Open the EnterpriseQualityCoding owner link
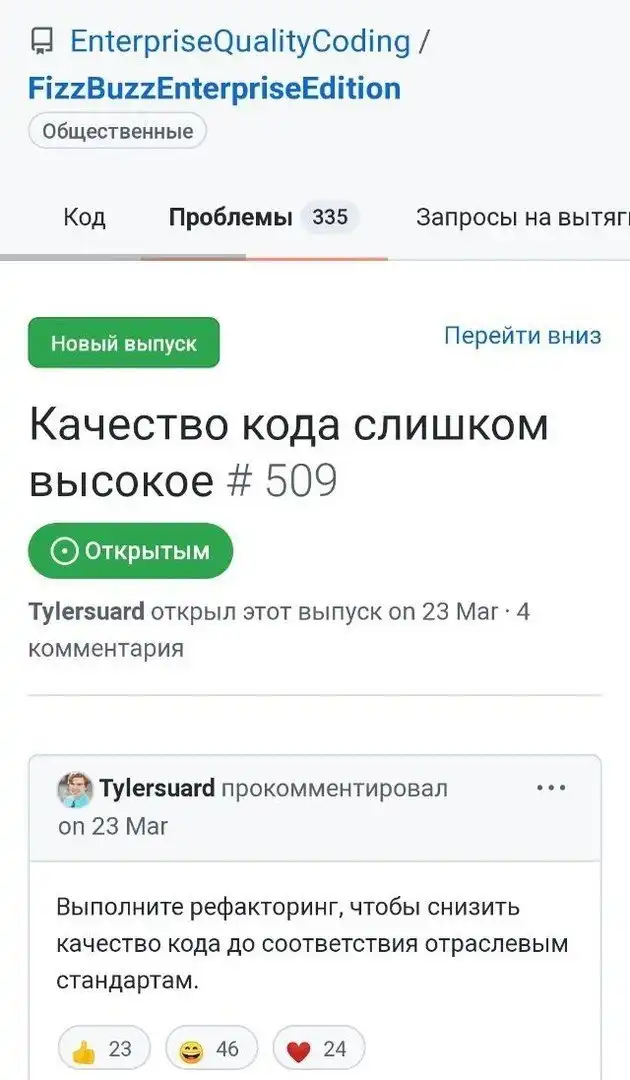This screenshot has height=1080, width=630. pyautogui.click(x=240, y=42)
